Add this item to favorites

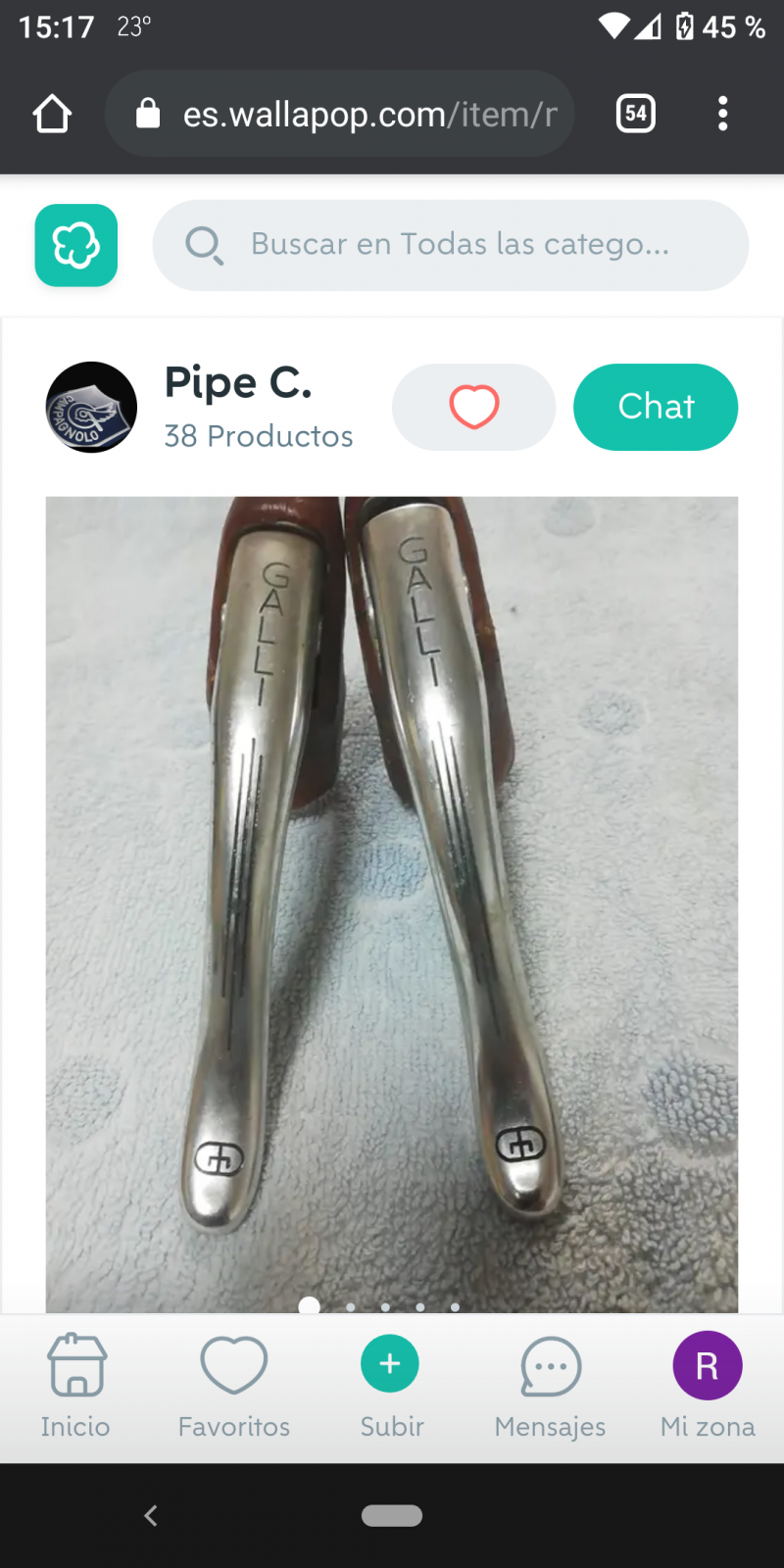point(473,407)
